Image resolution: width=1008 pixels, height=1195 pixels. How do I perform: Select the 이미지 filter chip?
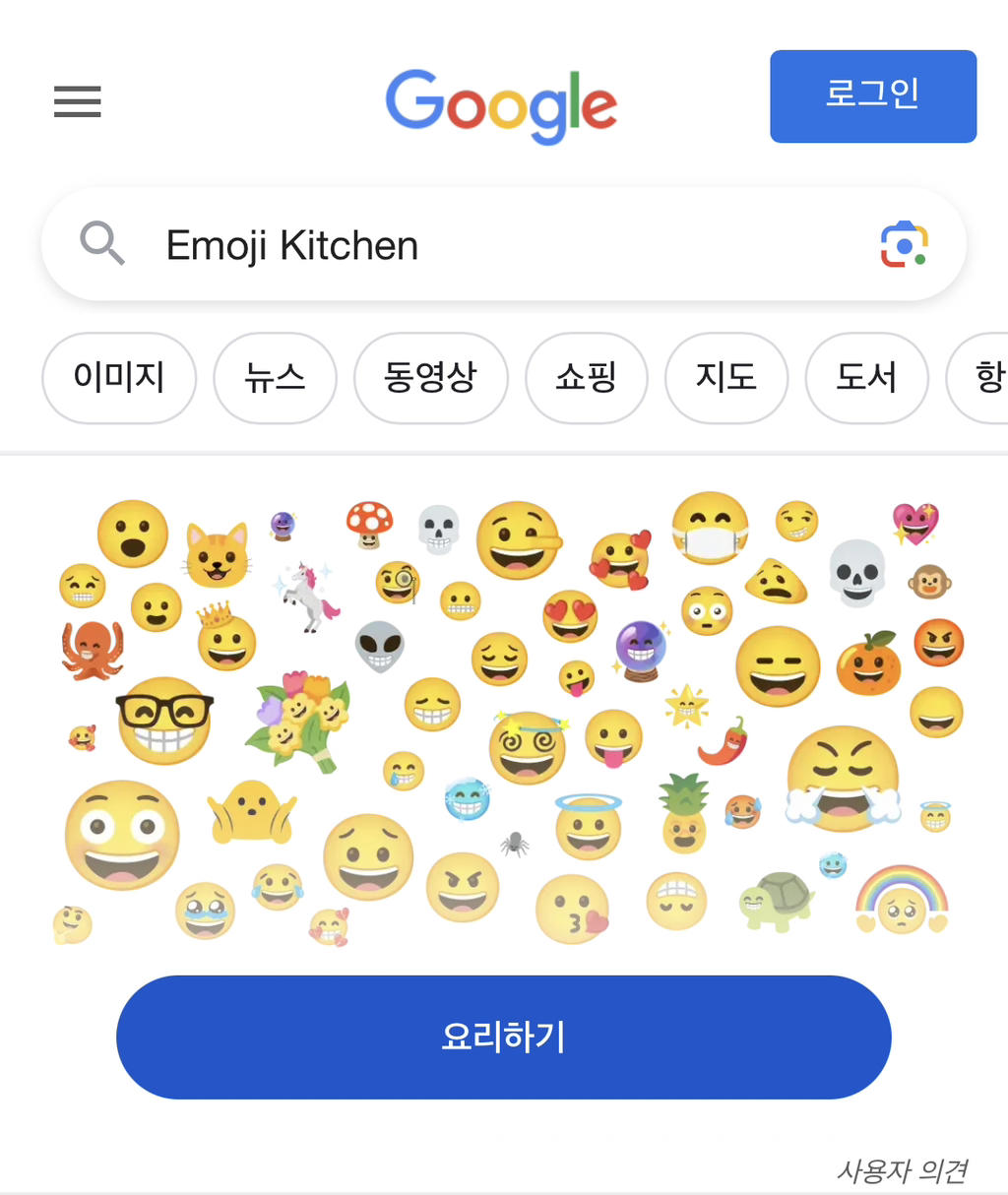click(119, 378)
